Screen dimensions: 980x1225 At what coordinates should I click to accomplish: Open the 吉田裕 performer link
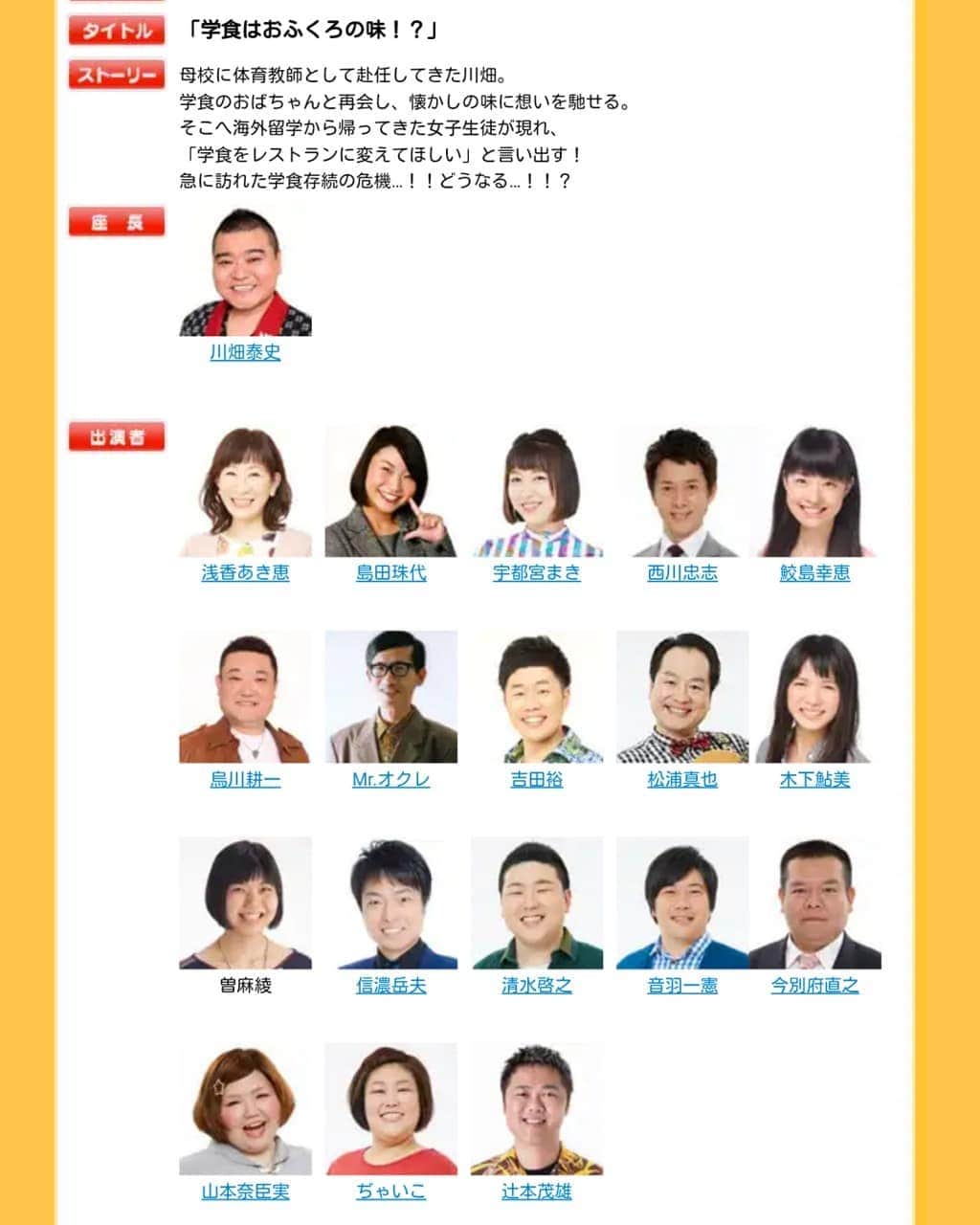536,780
